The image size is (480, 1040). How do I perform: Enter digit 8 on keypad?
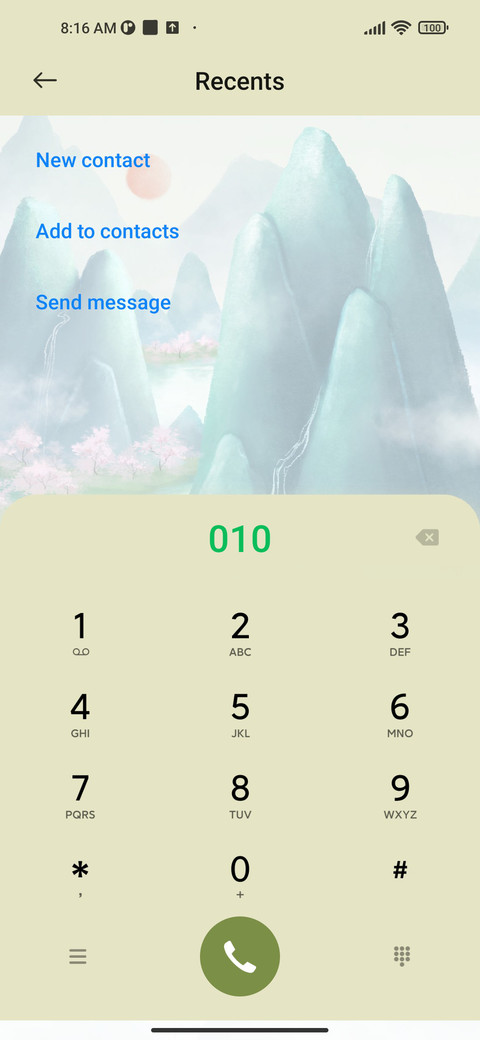tap(240, 797)
